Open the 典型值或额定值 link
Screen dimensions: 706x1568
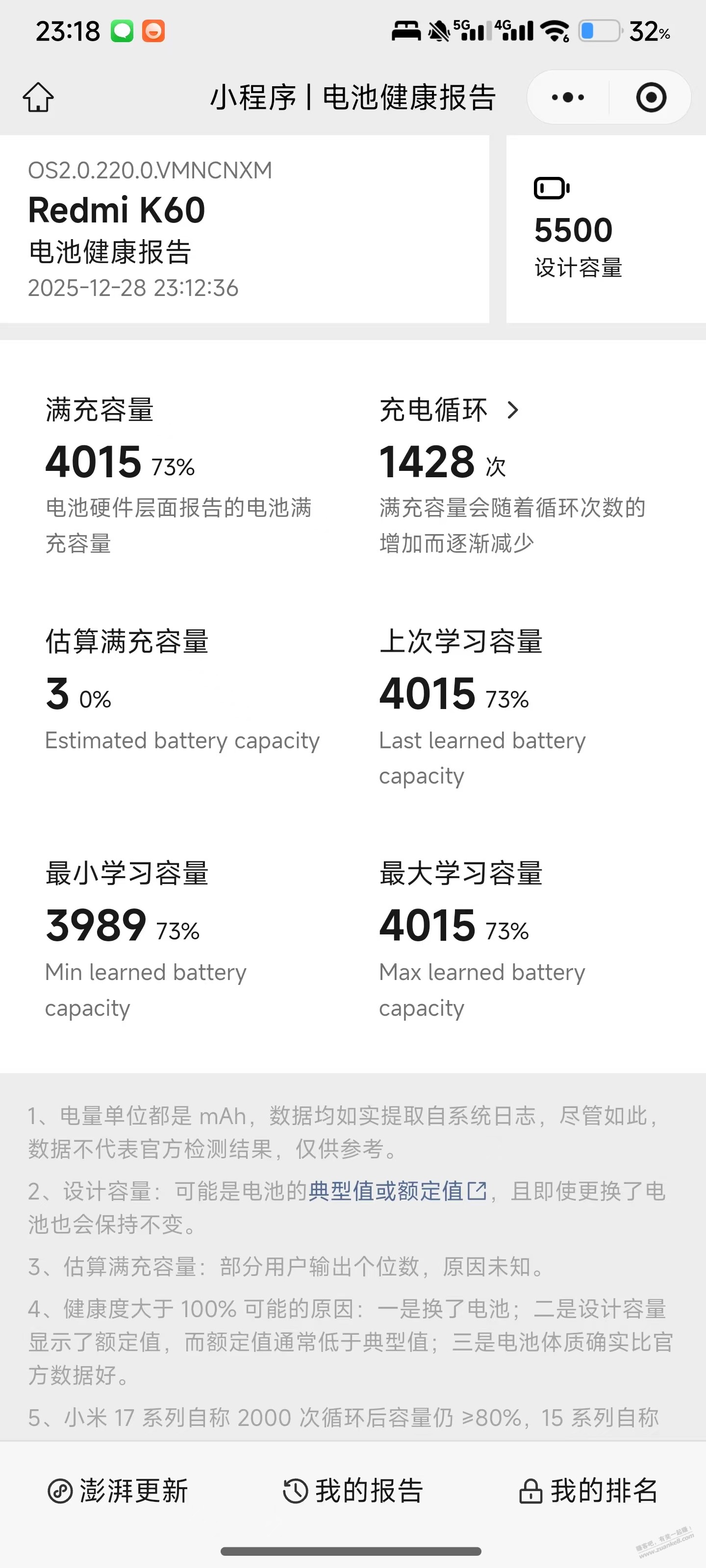click(397, 1191)
